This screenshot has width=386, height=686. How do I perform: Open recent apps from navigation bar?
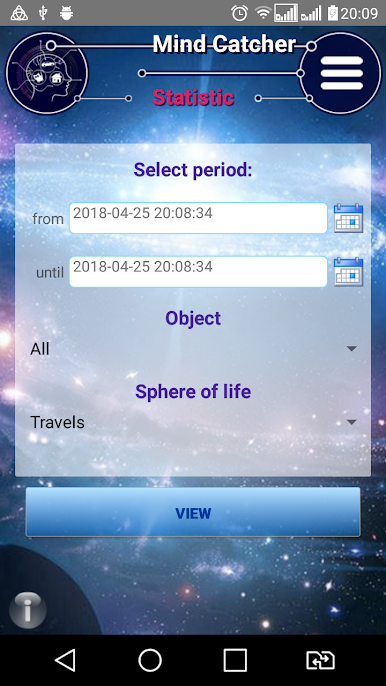tap(235, 660)
